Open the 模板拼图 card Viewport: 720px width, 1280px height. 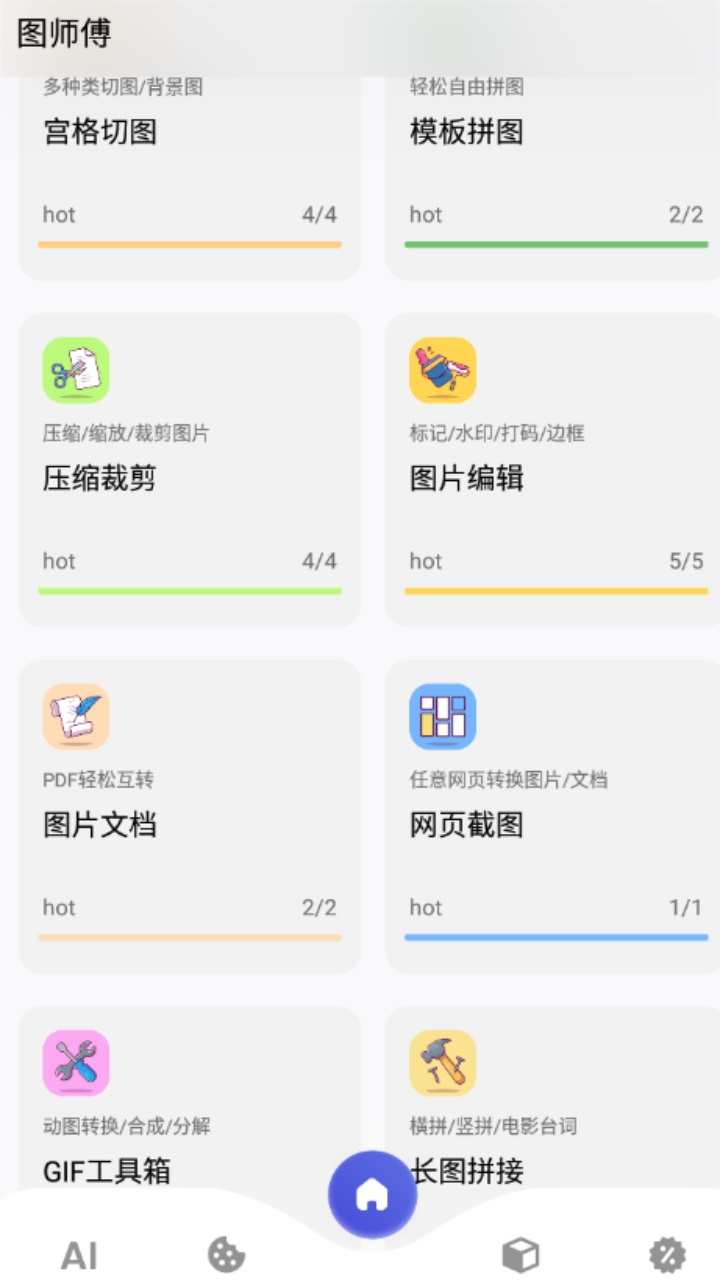pyautogui.click(x=553, y=170)
